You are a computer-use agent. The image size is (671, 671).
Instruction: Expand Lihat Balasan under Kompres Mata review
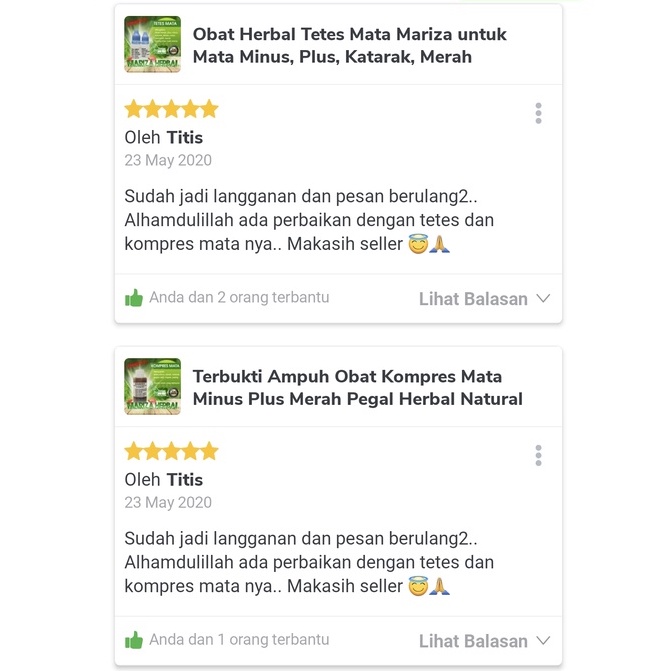point(484,640)
